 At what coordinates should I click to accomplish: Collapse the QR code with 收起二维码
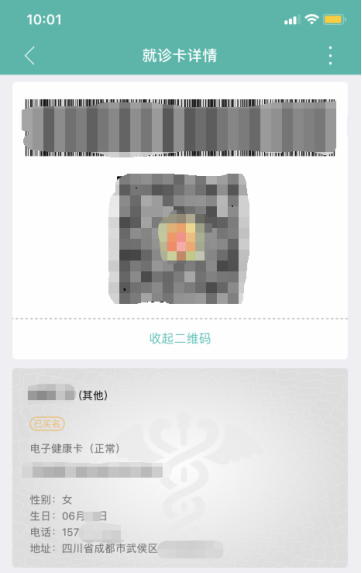(180, 338)
